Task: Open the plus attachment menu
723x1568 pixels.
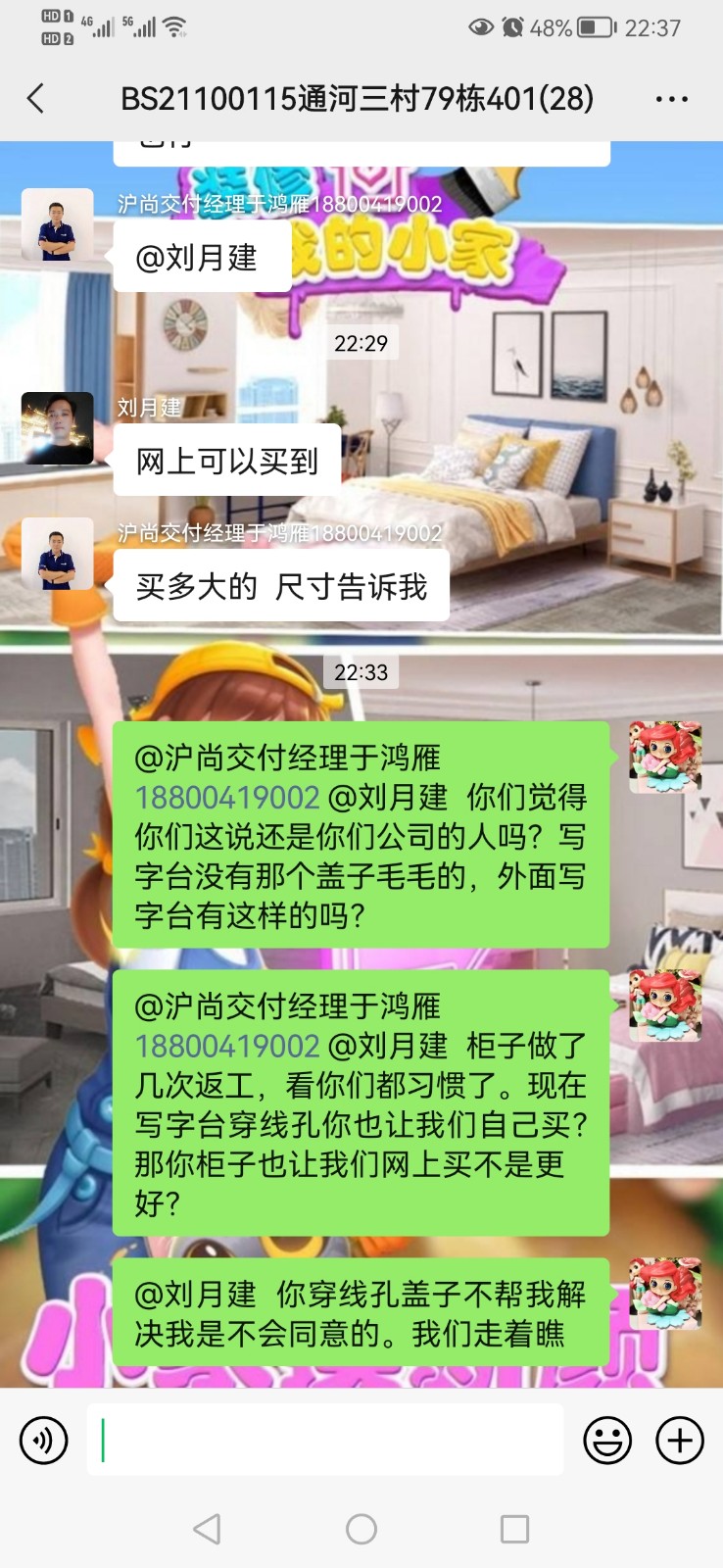Action: 680,1441
